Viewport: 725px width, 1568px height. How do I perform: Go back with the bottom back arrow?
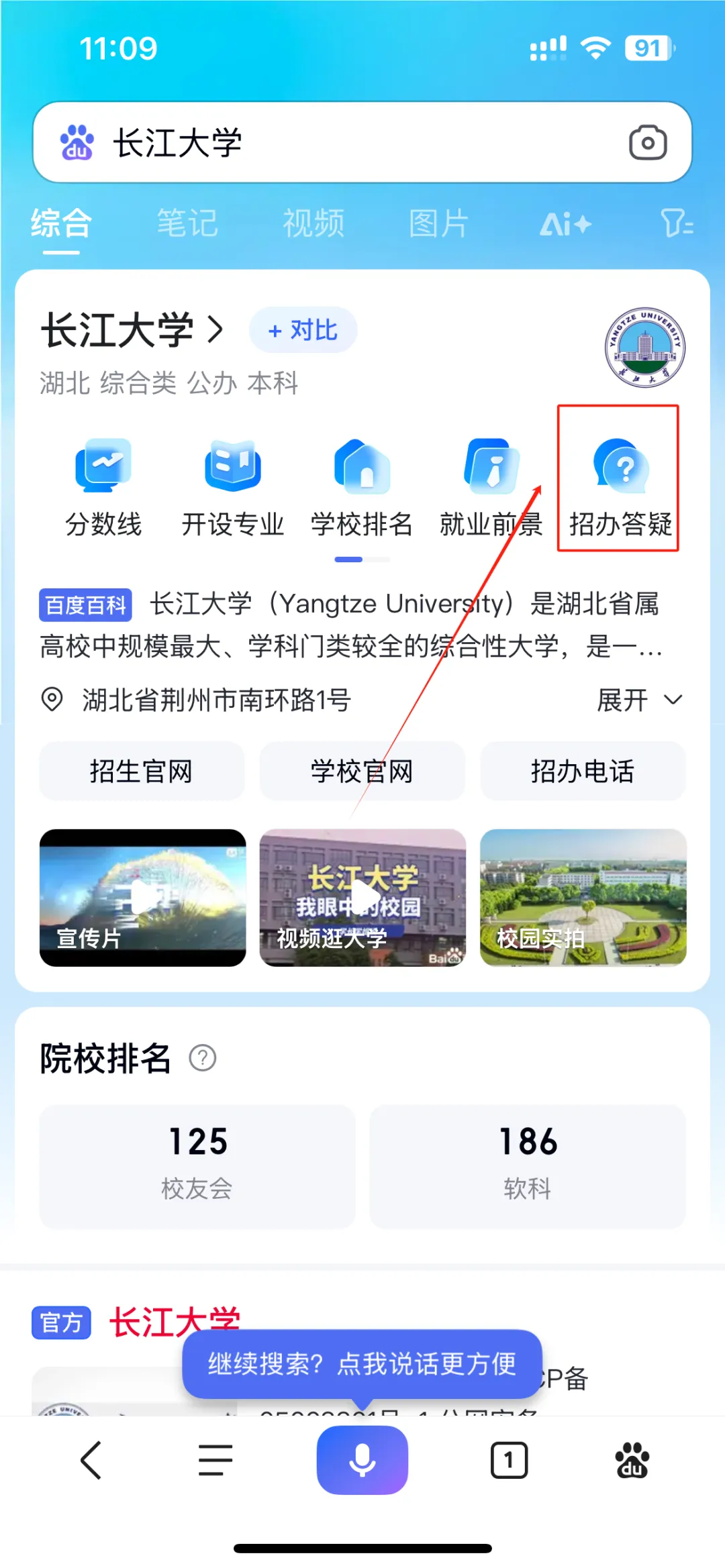[x=91, y=1460]
